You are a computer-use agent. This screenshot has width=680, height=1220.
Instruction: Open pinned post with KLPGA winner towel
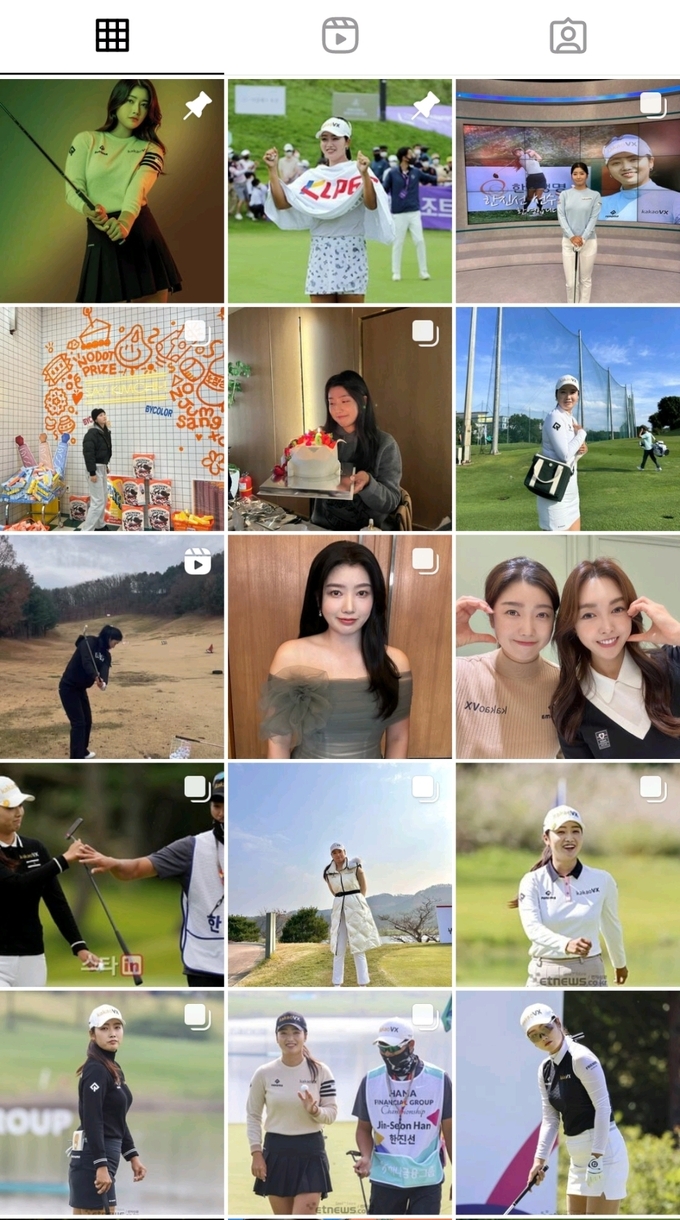(340, 191)
